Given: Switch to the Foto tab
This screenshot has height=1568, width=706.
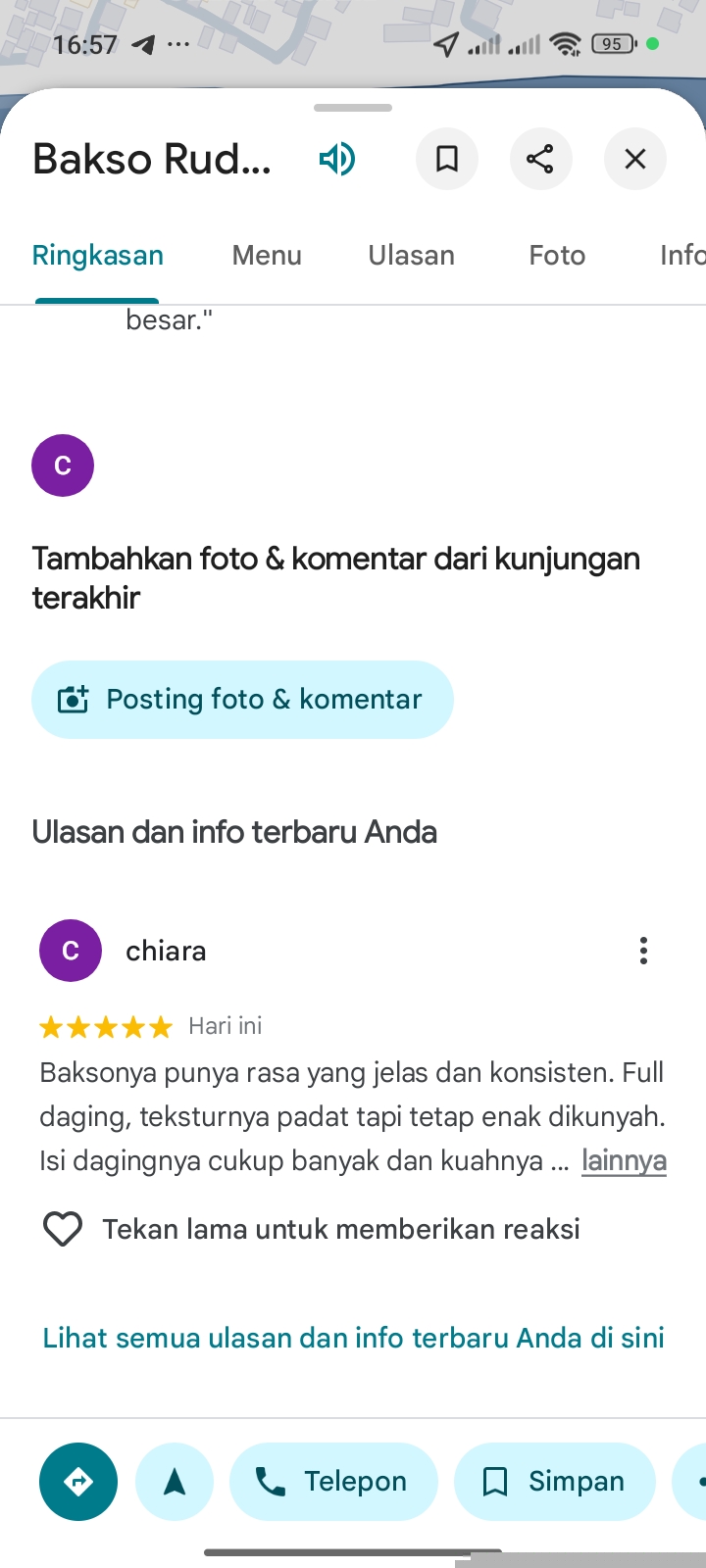Looking at the screenshot, I should pyautogui.click(x=557, y=256).
